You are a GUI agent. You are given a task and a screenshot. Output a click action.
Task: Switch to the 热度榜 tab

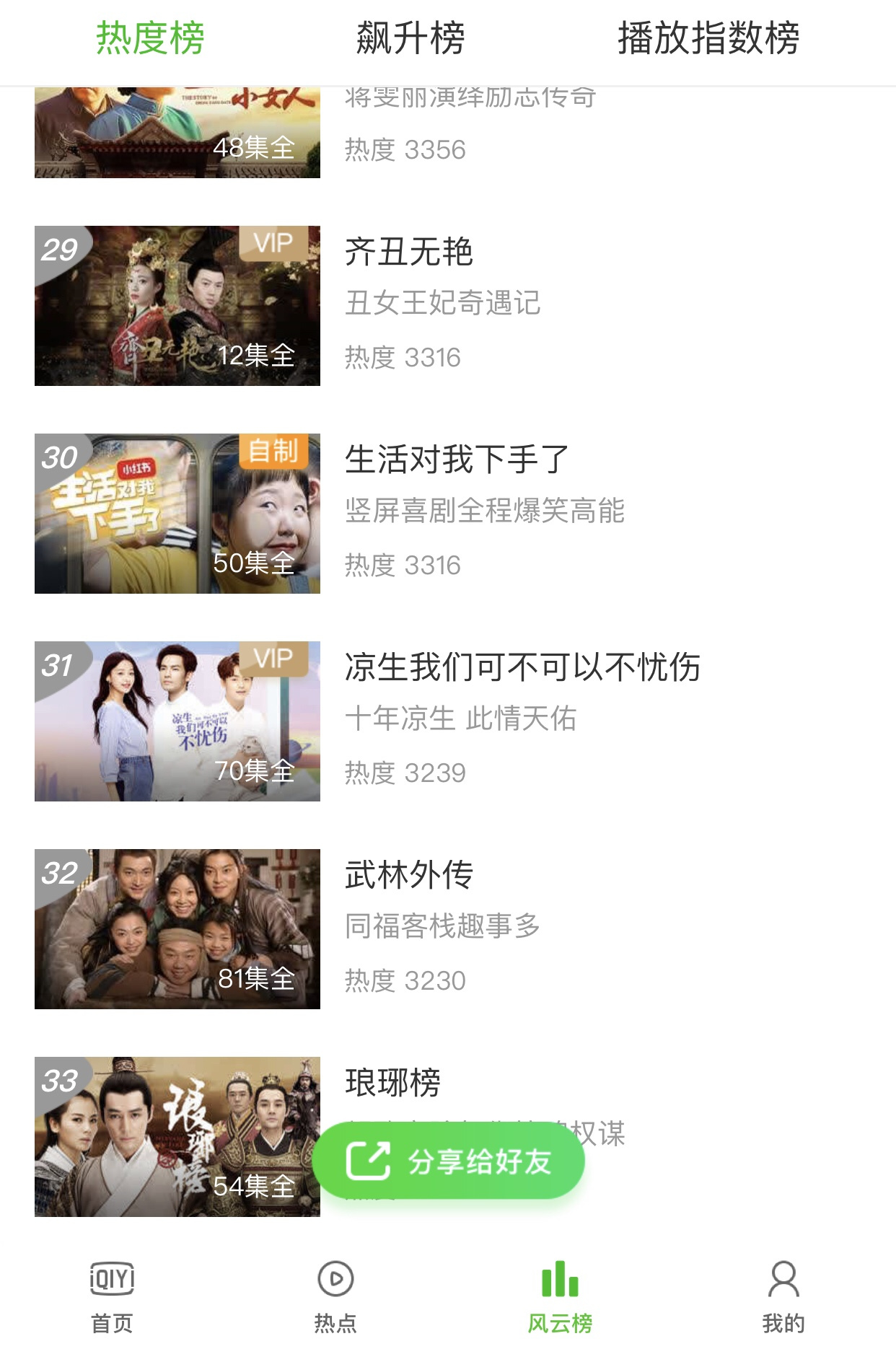150,38
